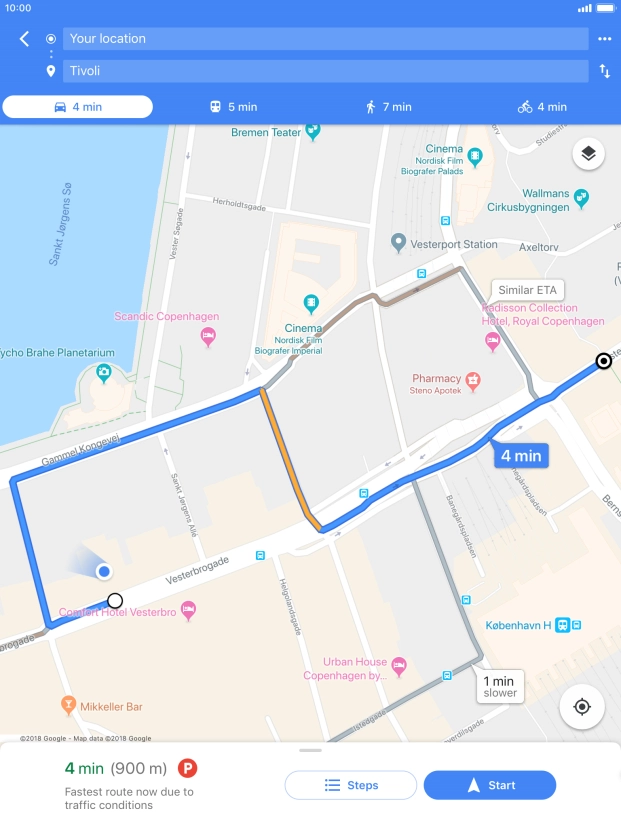Open the route options overflow menu
This screenshot has width=621, height=828.
tap(604, 39)
